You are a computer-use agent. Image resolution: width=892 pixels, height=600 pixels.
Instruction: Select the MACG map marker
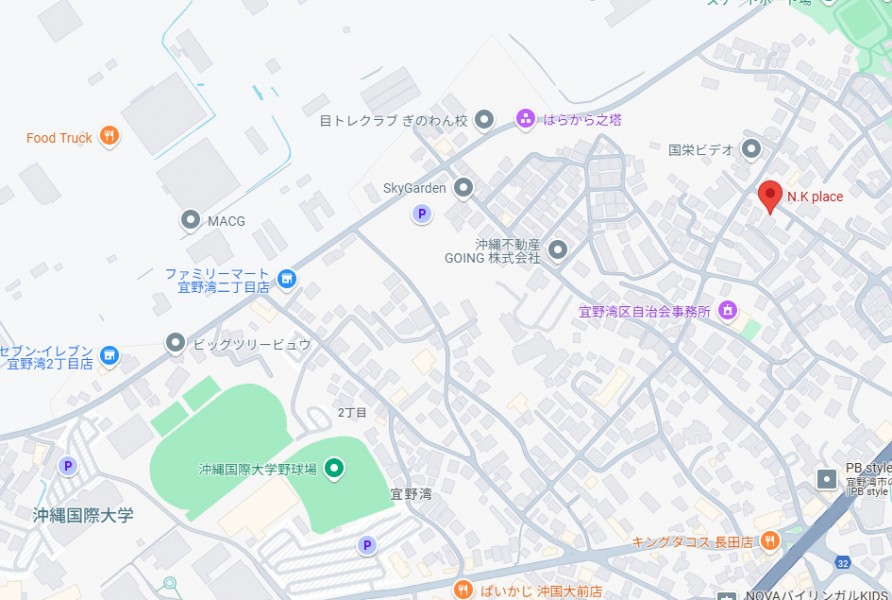tap(190, 220)
